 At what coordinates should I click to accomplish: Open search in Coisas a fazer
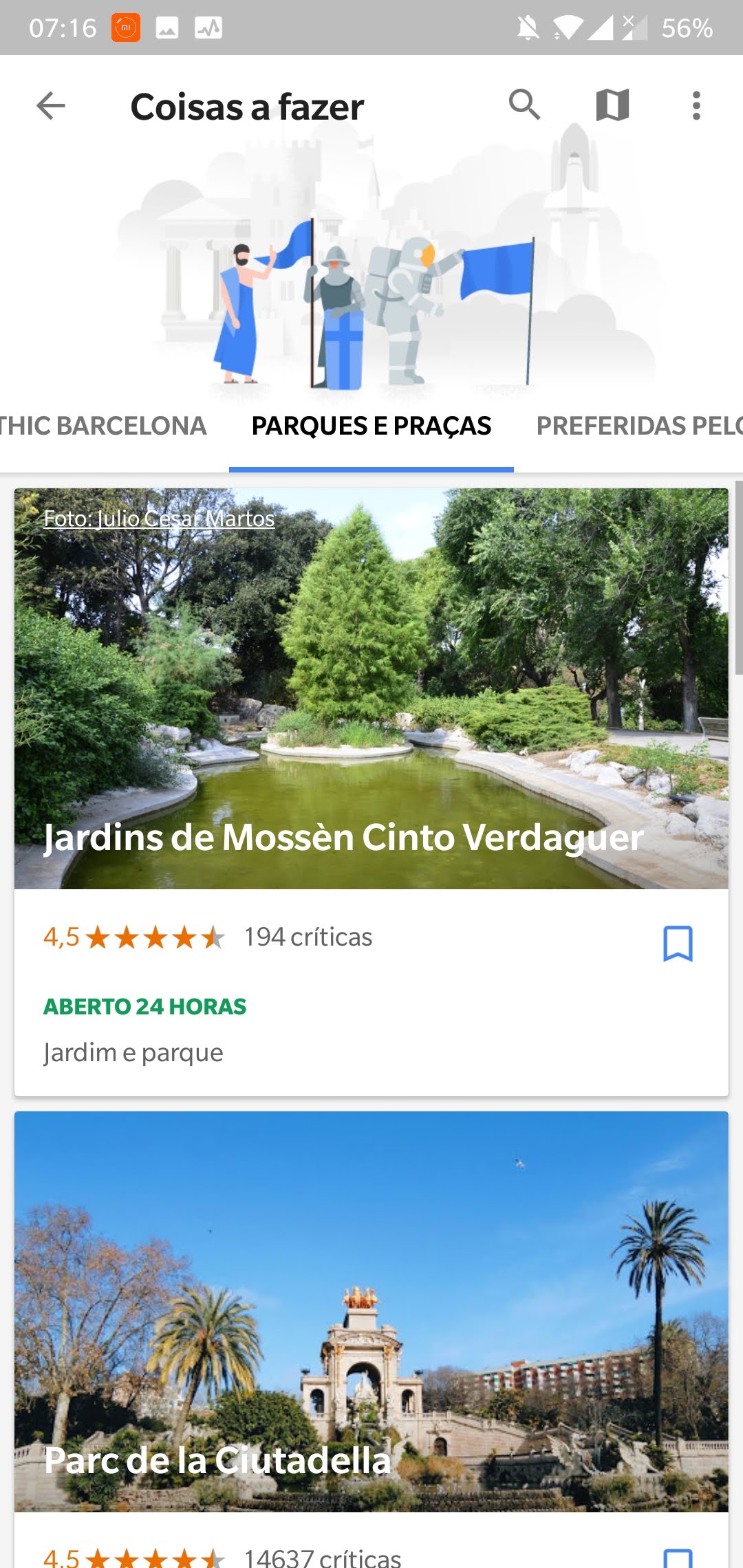(x=524, y=105)
